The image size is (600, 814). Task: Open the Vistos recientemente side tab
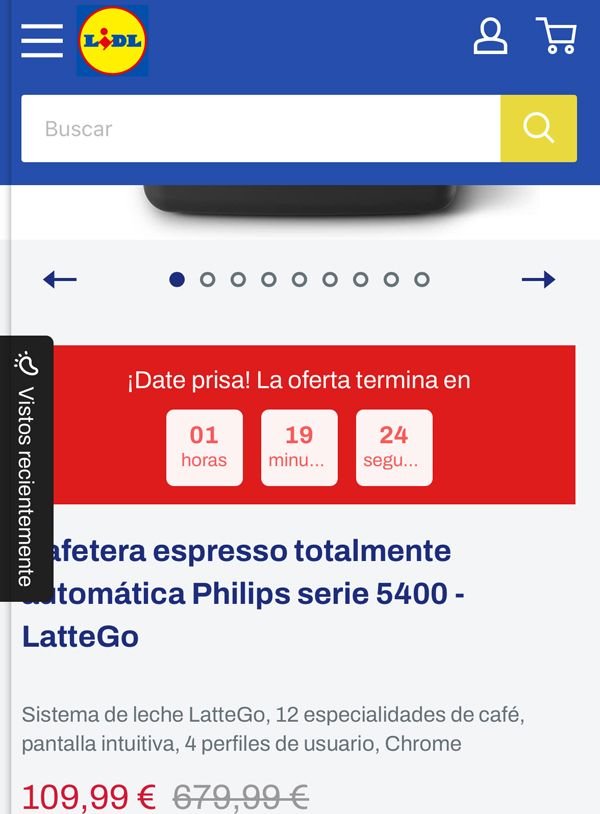(x=26, y=468)
